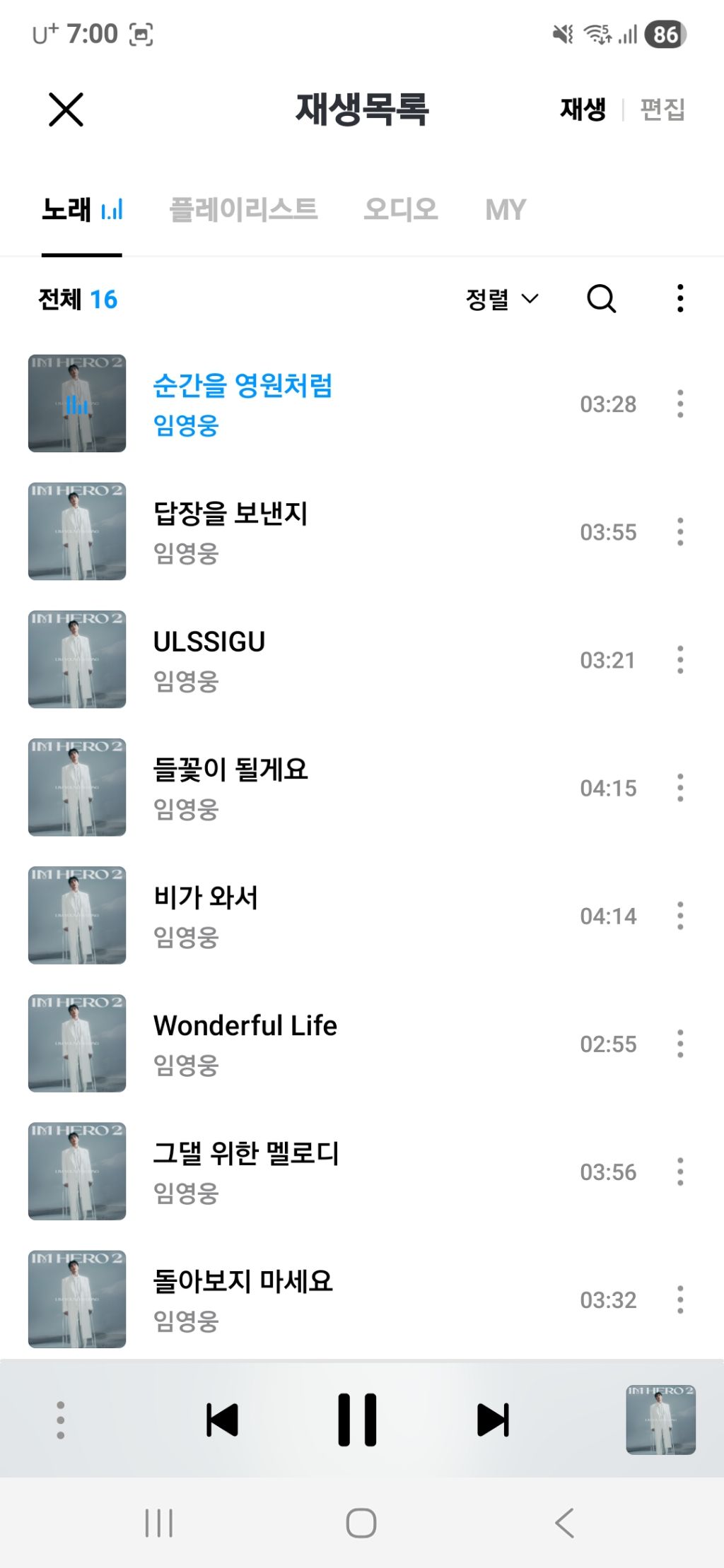Open more options for 비가 와서
Screen dimensions: 724x1568
[x=680, y=916]
